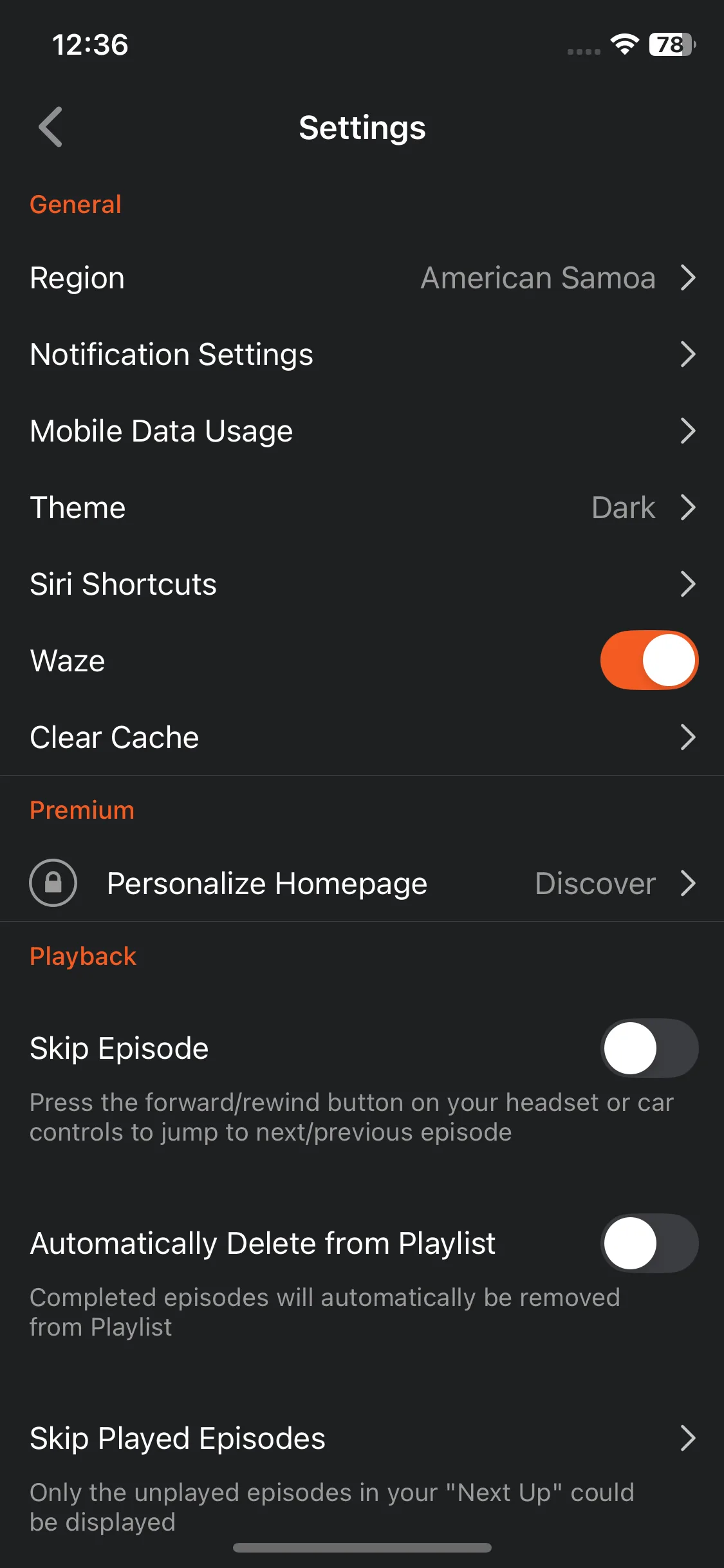724x1568 pixels.
Task: Go back from the Settings screen
Action: 50,127
